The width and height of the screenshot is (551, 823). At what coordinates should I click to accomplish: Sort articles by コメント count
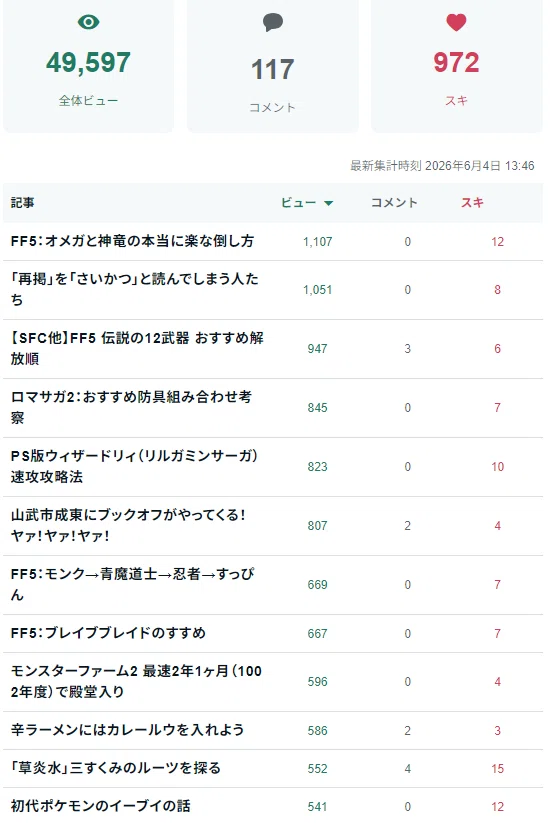(394, 203)
